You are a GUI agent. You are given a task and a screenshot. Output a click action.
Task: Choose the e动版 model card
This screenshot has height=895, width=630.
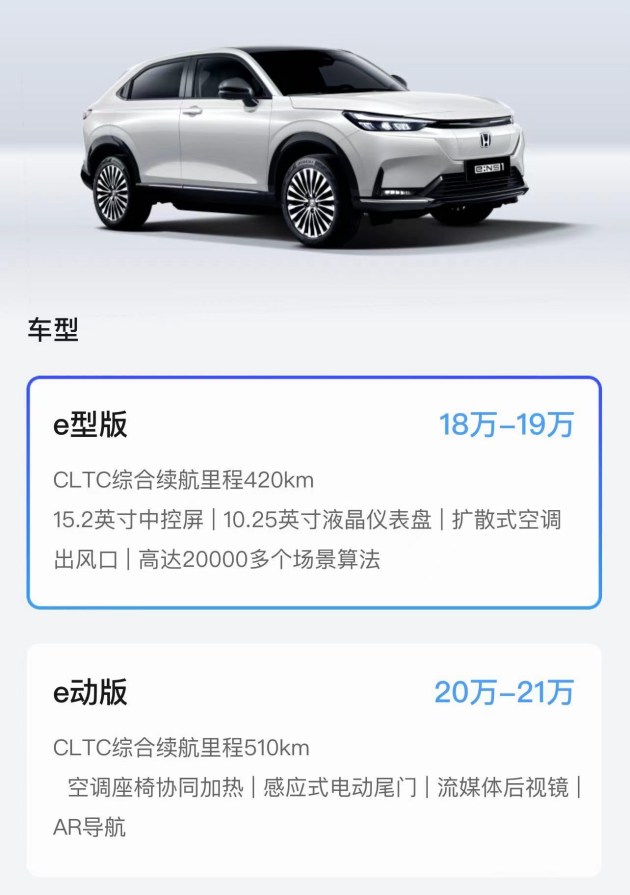click(x=313, y=760)
